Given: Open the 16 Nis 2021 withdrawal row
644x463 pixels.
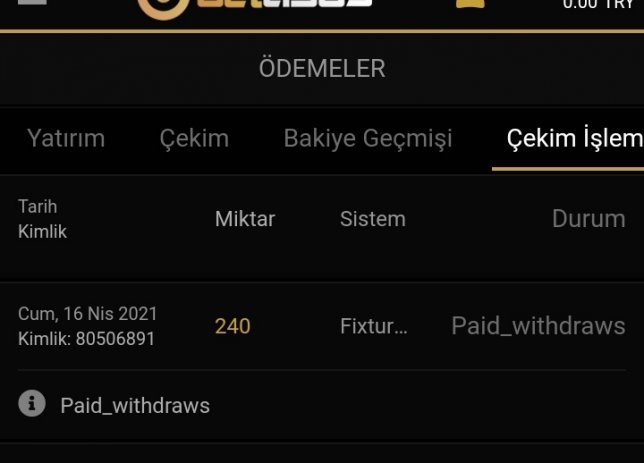Looking at the screenshot, I should 320,326.
